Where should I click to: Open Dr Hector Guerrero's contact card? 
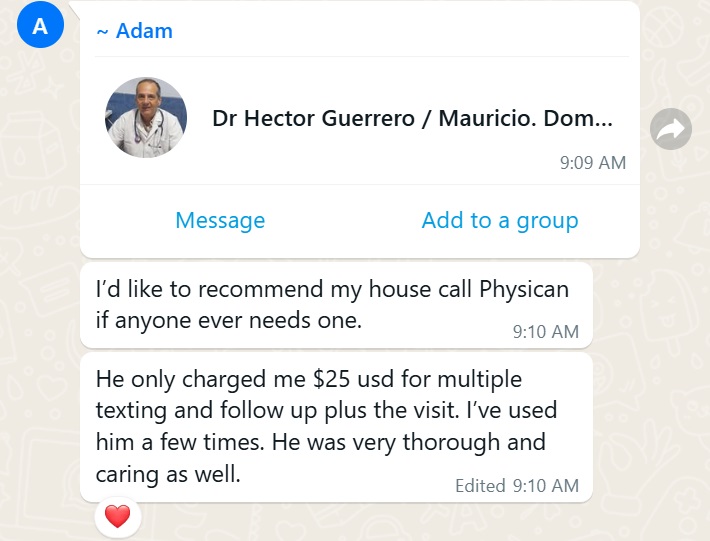coord(411,119)
